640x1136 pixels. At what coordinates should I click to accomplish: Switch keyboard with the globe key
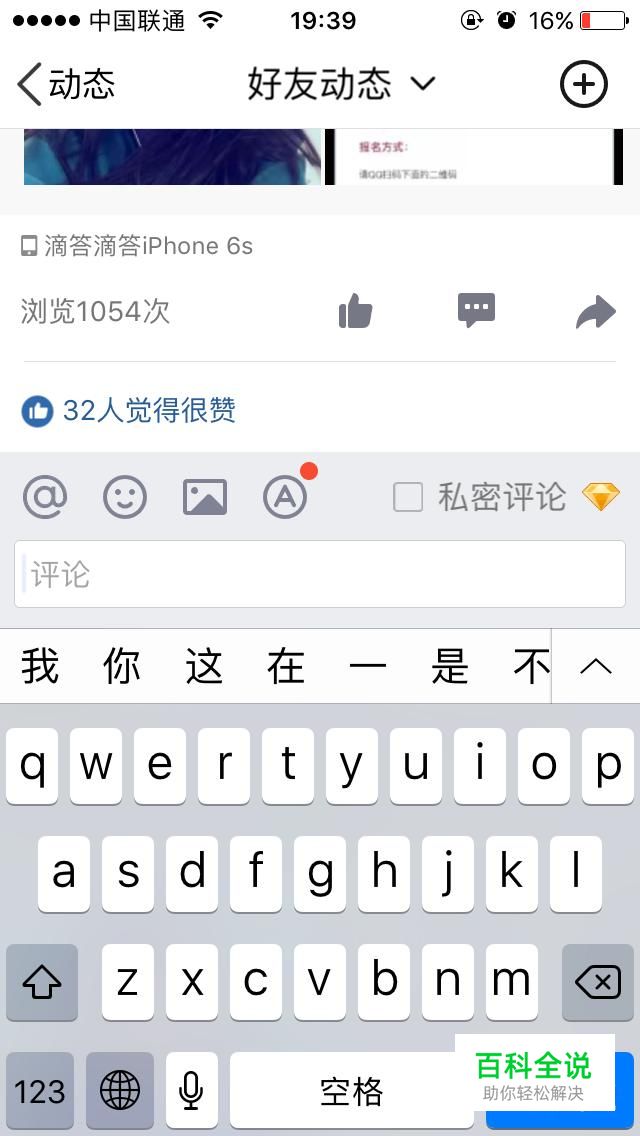(120, 1090)
